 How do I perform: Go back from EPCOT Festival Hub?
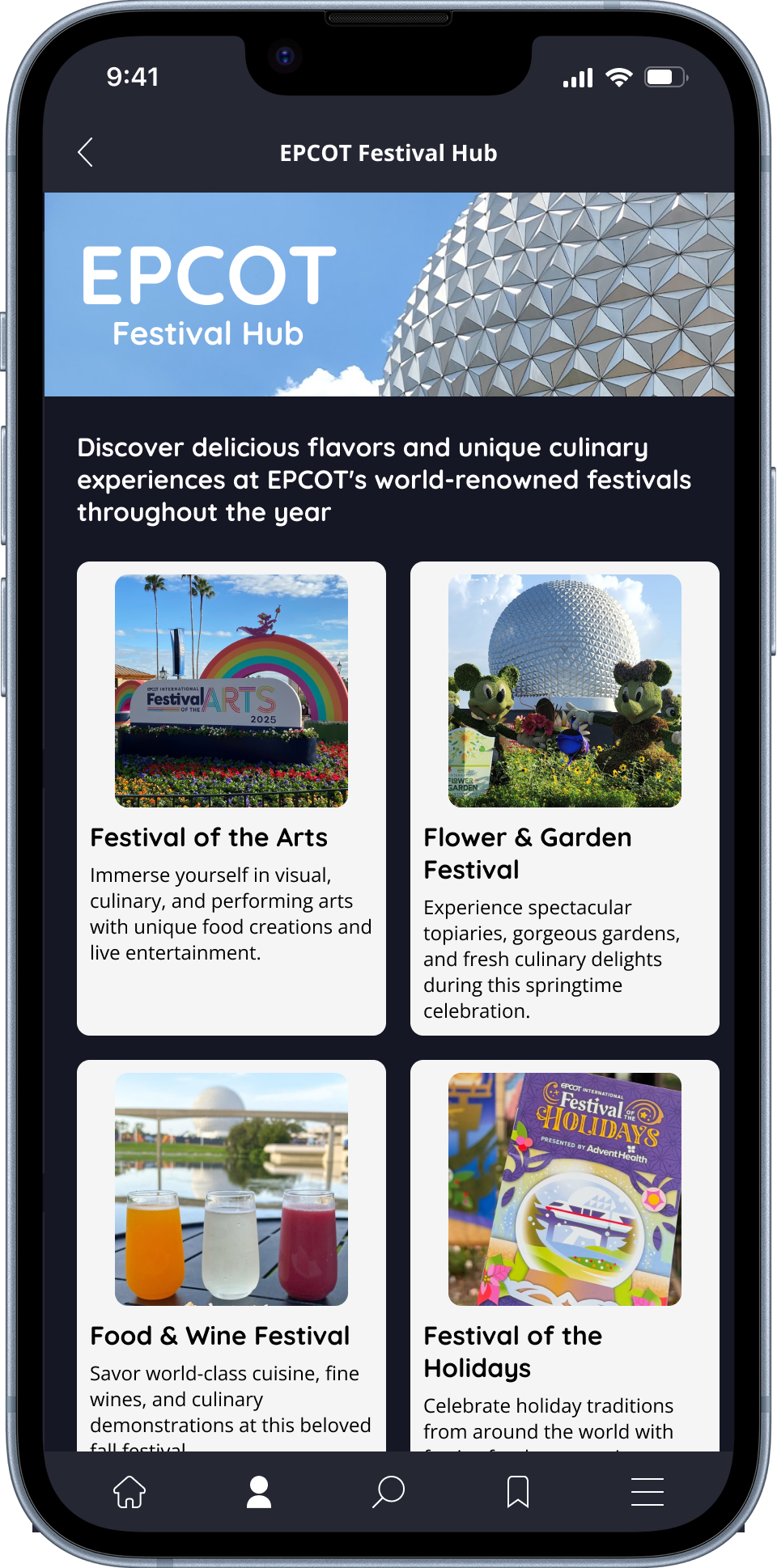coord(86,152)
